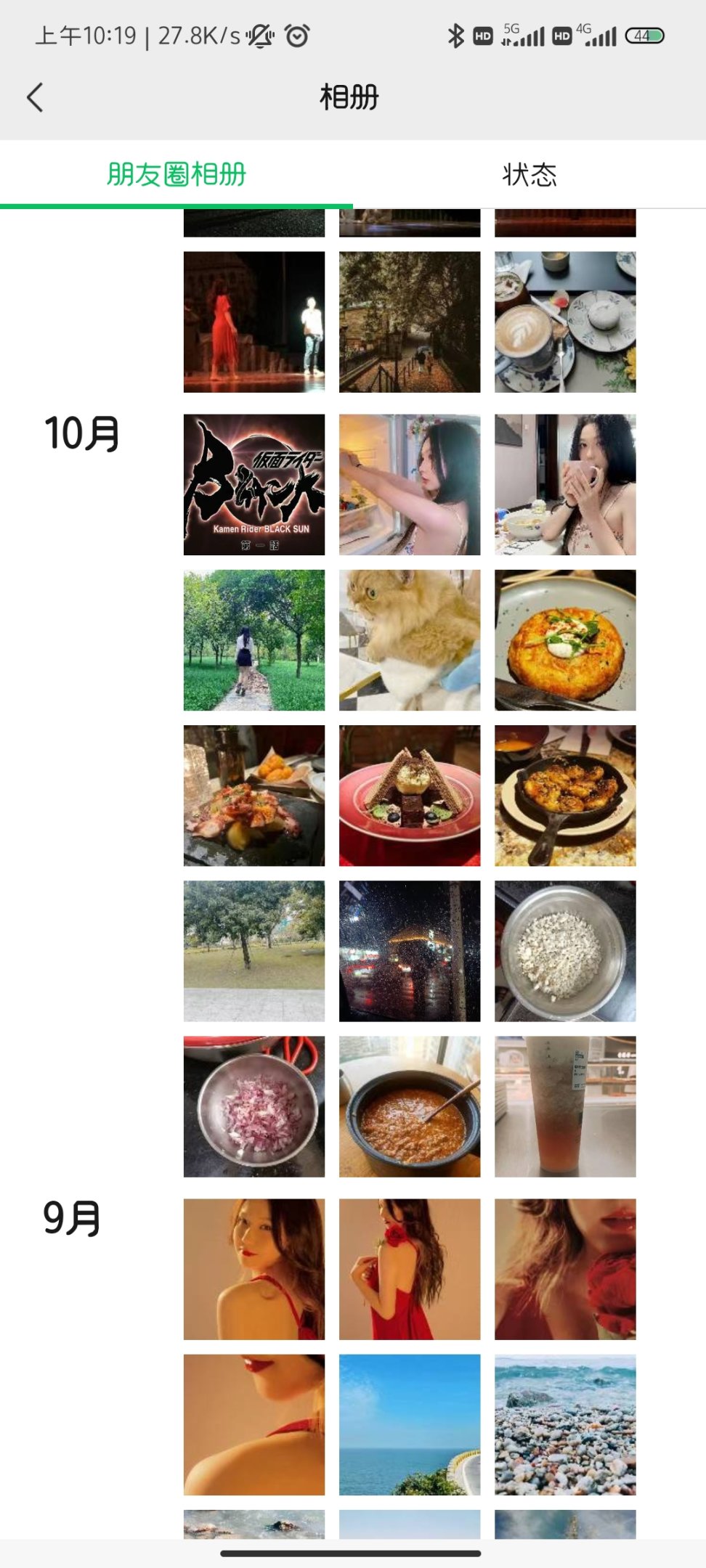View the iced drink in tall cup photo

point(565,1106)
